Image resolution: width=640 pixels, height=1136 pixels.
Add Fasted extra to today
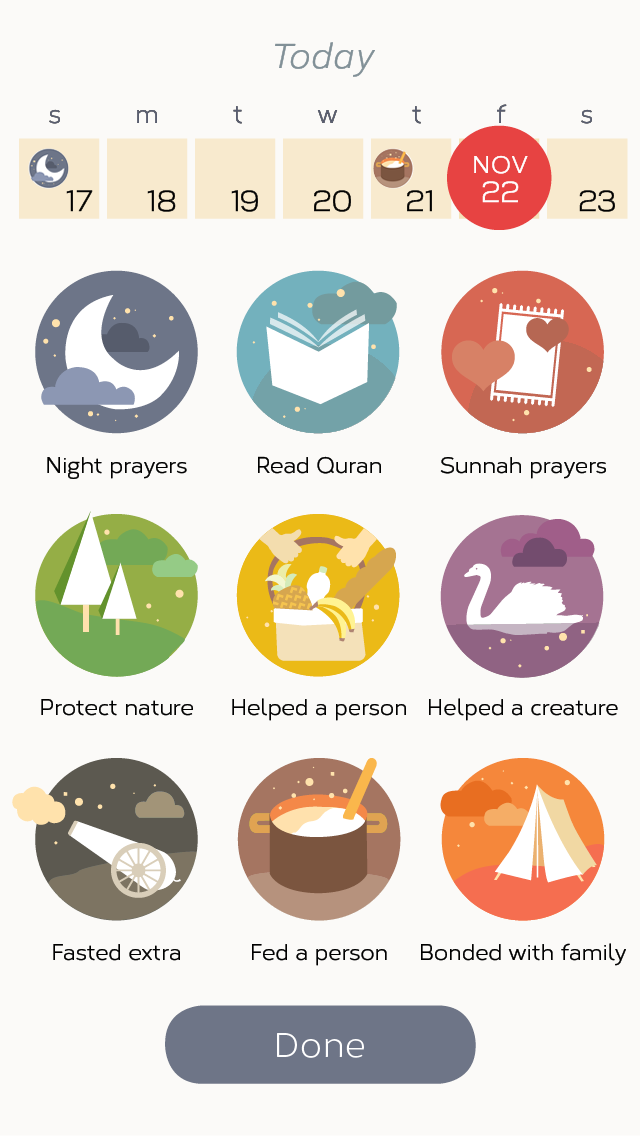[x=116, y=839]
